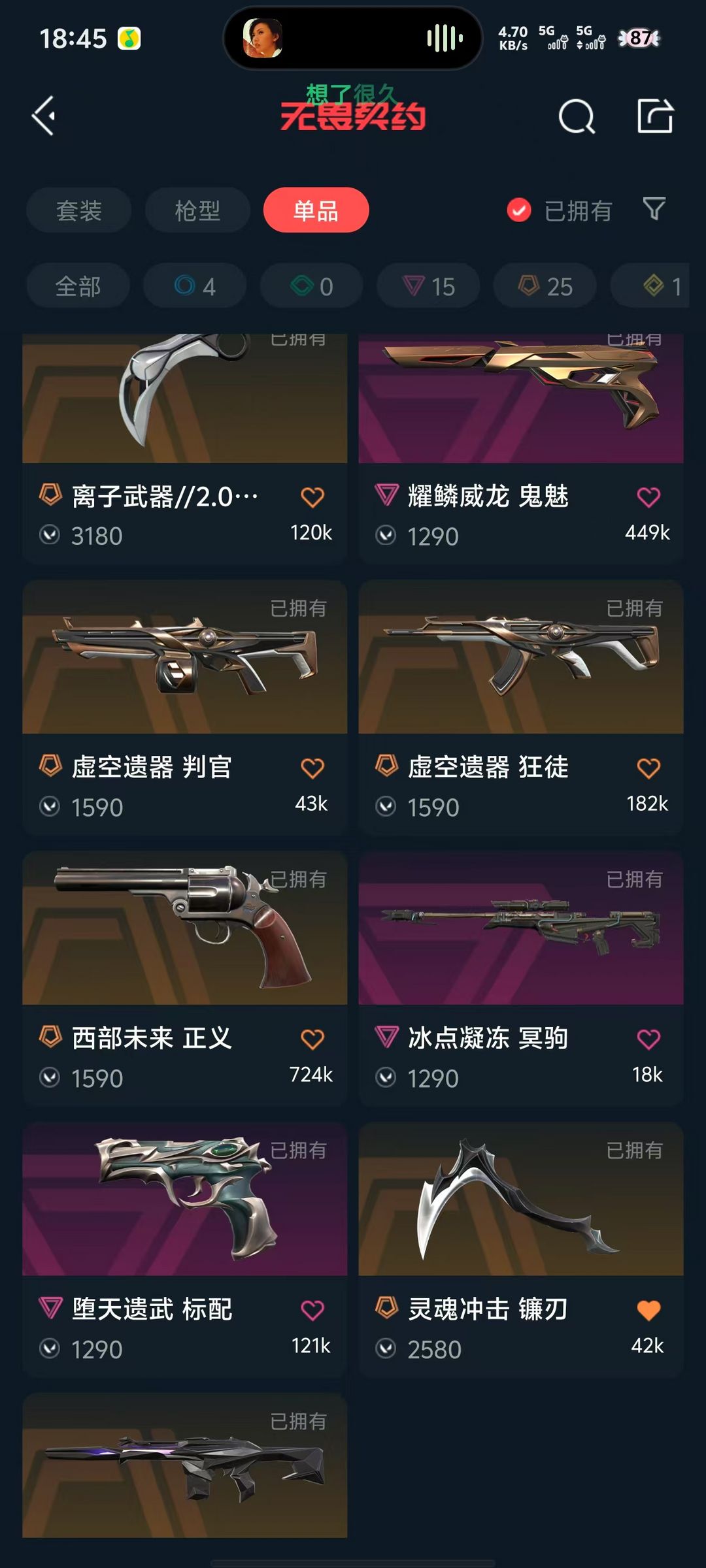Like the 虚空遗器 狂徒 skin
Screen dimensions: 706x1568
coord(648,768)
